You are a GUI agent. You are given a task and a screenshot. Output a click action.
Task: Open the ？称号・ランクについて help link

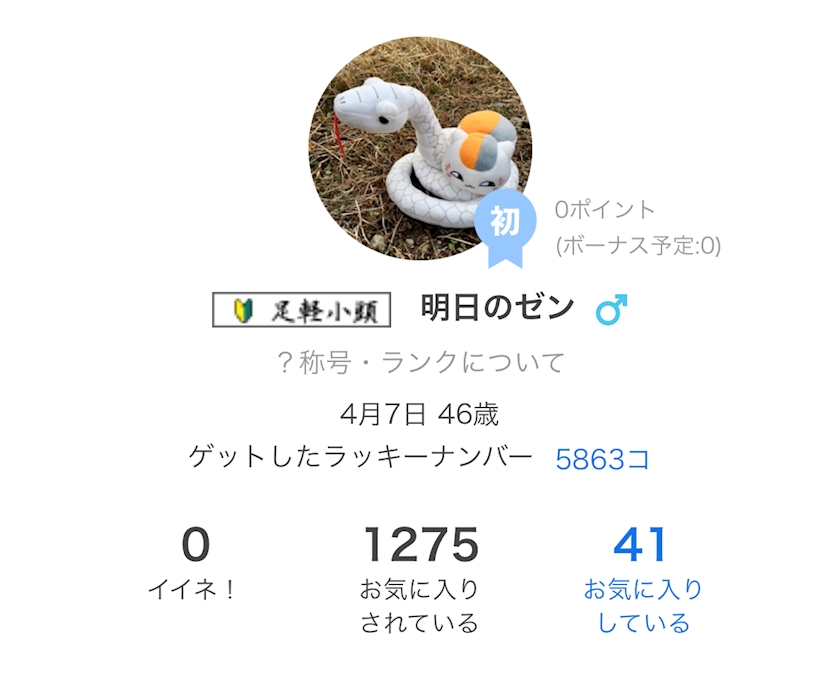[x=419, y=362]
